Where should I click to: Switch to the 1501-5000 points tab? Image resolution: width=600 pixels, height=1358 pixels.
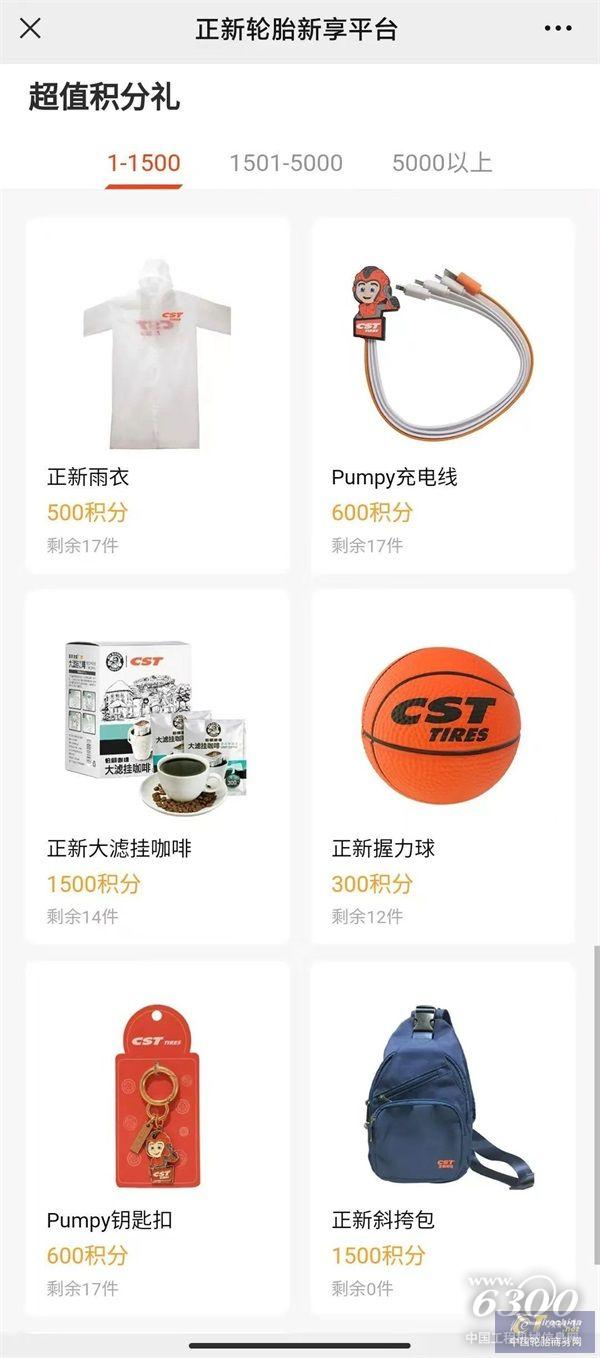(286, 163)
